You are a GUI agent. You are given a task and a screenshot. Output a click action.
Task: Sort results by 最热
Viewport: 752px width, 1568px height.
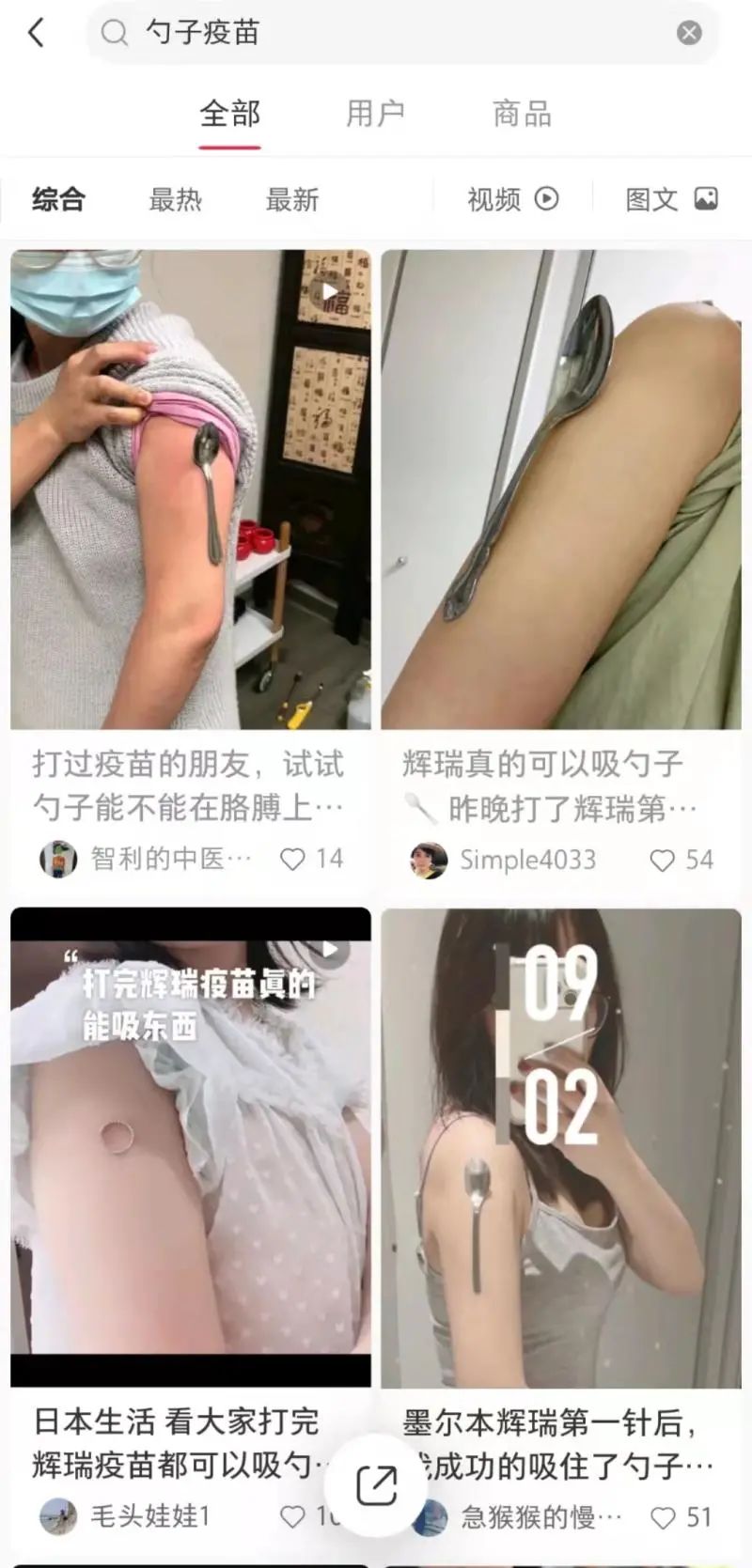(175, 199)
